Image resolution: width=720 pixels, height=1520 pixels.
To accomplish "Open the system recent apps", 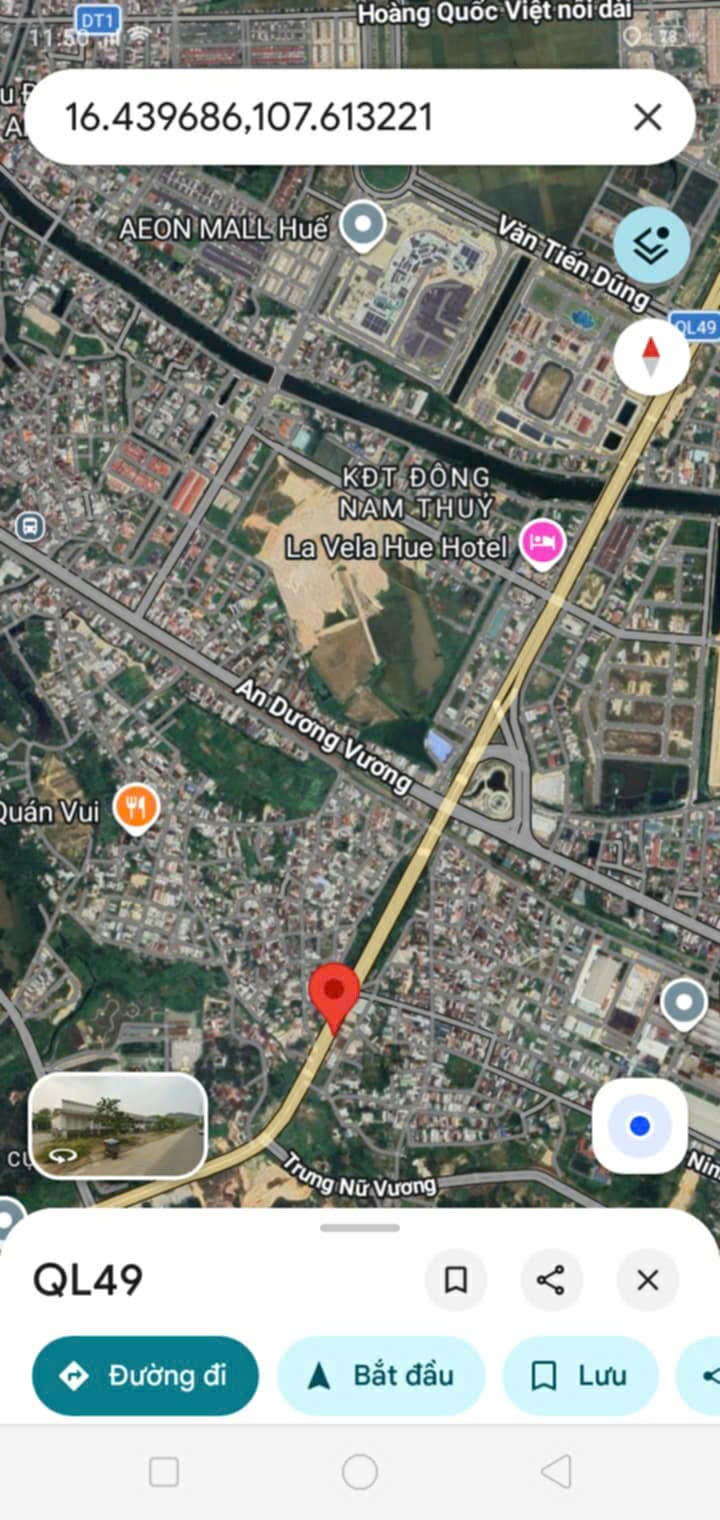I will [164, 1472].
